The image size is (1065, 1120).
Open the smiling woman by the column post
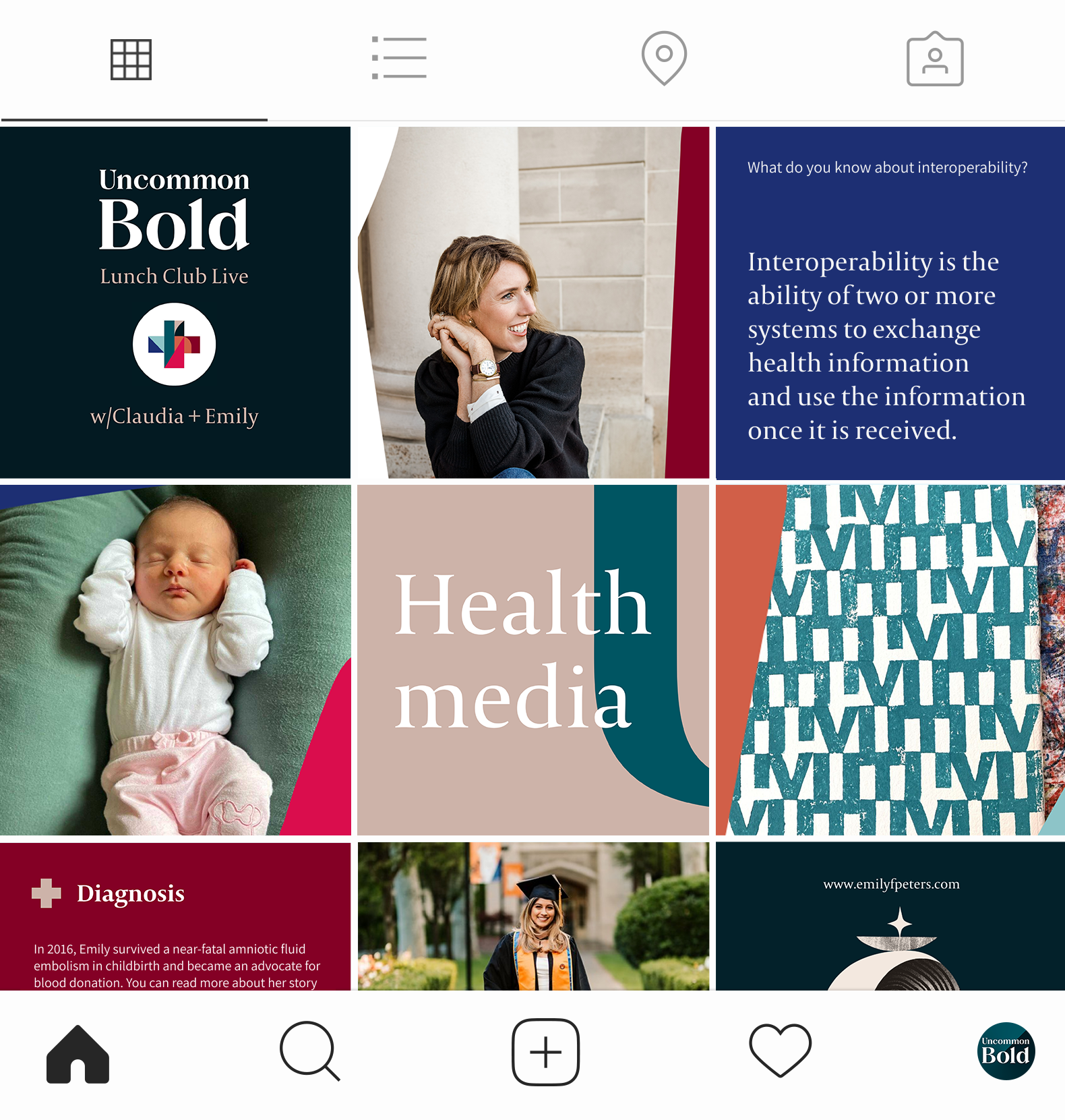click(532, 302)
